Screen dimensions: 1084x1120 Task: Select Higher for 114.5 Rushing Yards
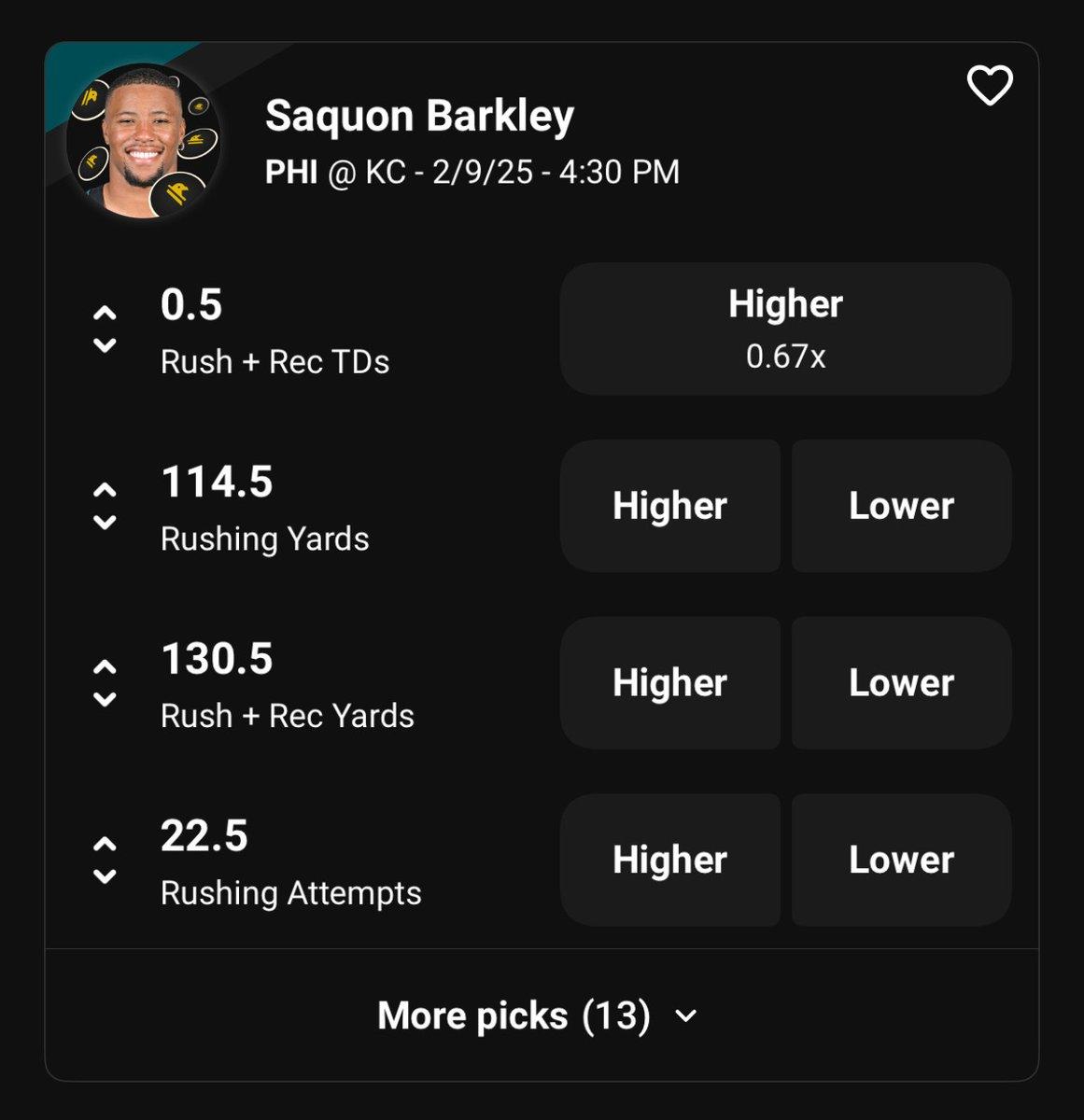point(669,505)
